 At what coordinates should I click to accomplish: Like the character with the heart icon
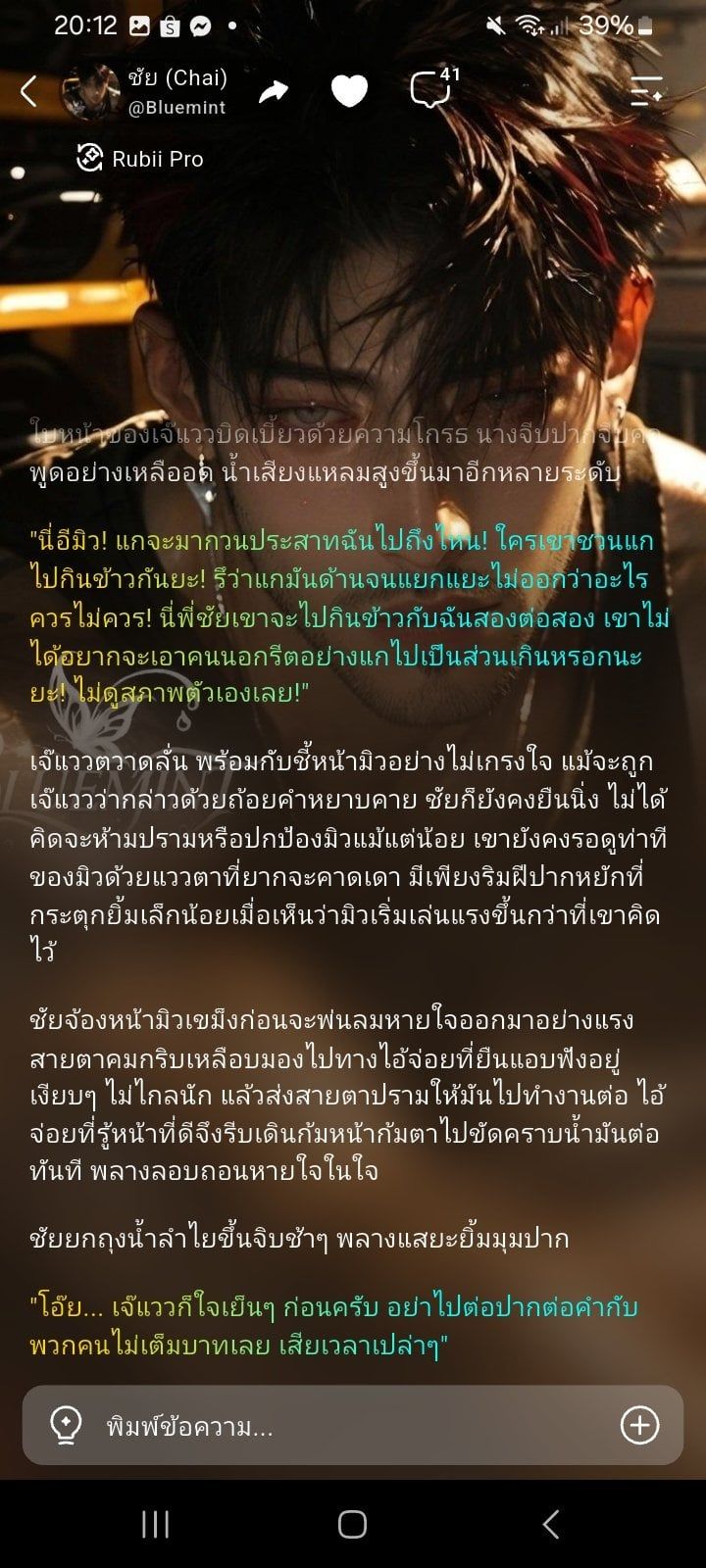click(349, 91)
